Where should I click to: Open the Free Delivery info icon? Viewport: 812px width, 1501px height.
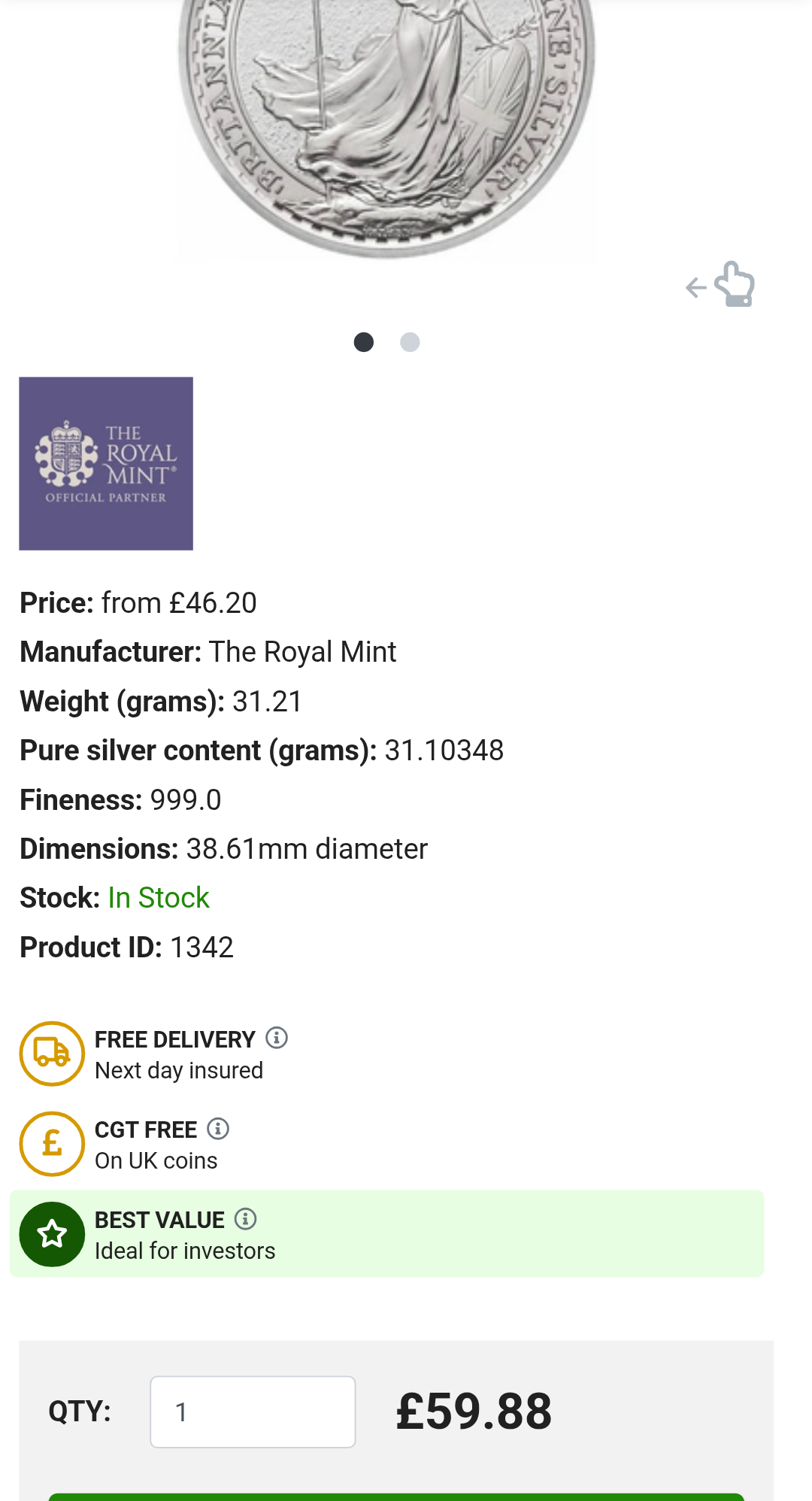pyautogui.click(x=277, y=1038)
